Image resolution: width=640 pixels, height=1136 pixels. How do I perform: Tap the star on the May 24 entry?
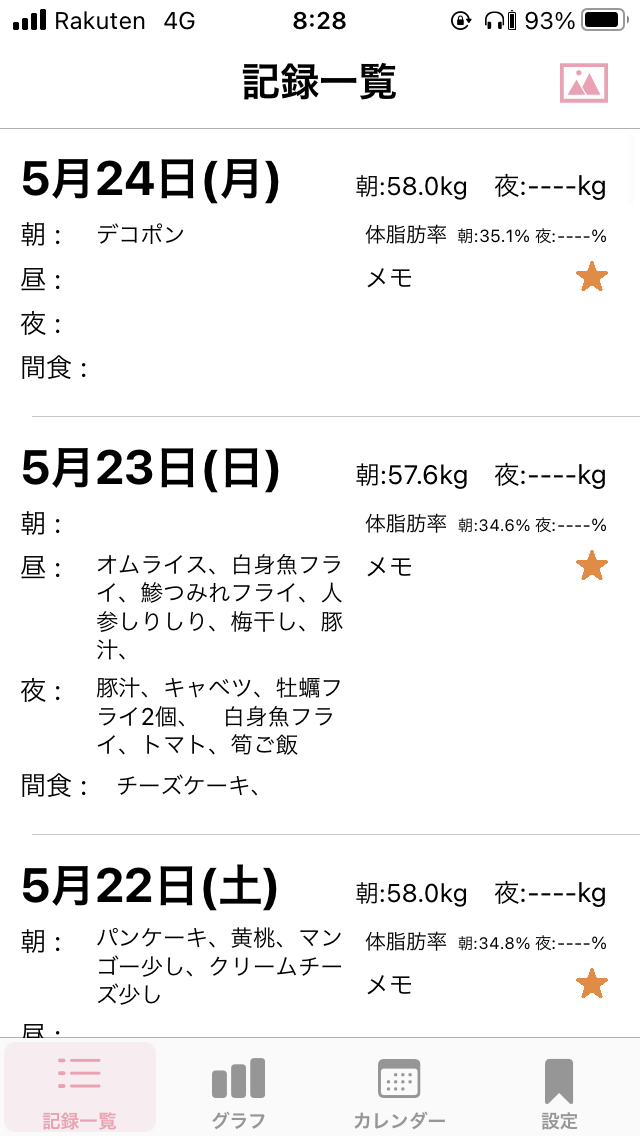coord(591,277)
